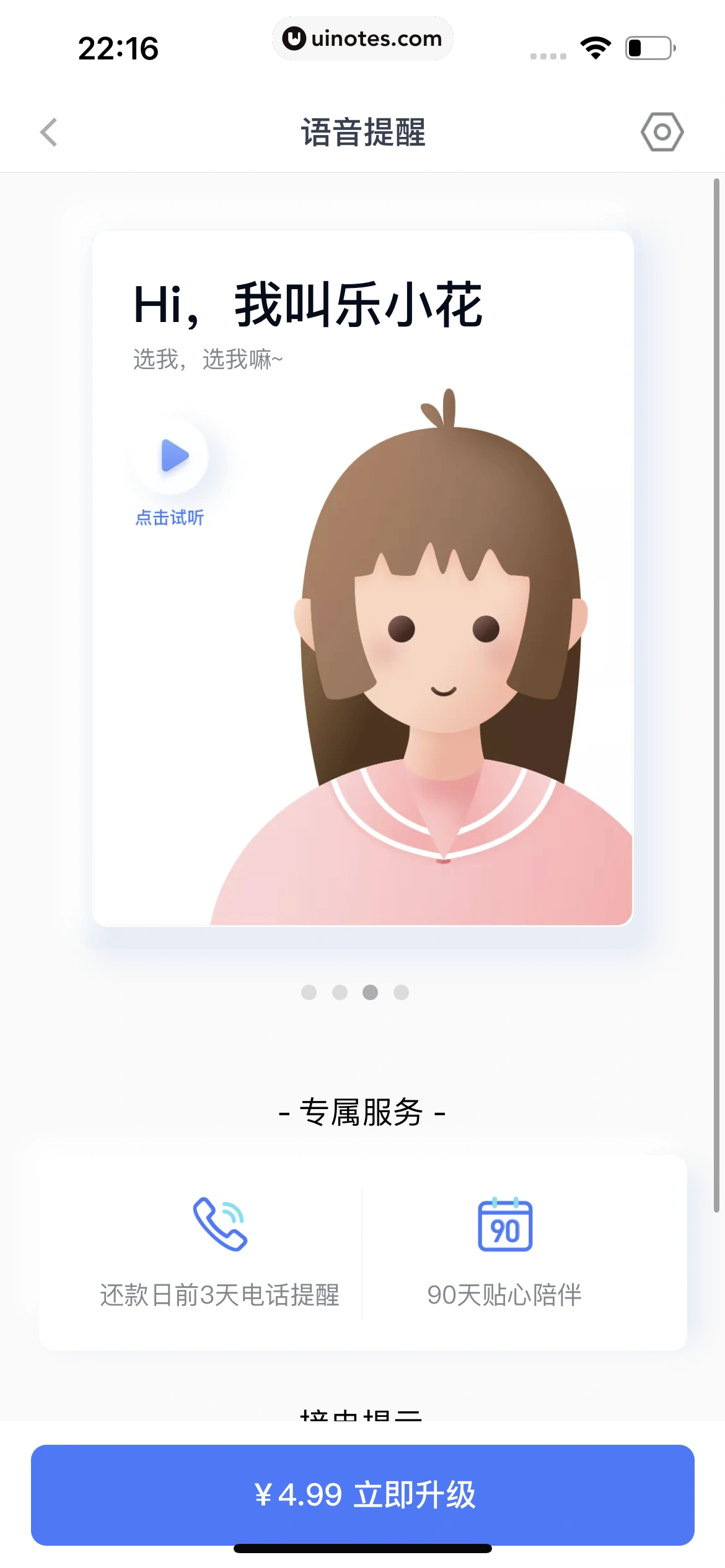
Task: Tap ¥4.99 立即升级 to upgrade
Action: tap(362, 1494)
